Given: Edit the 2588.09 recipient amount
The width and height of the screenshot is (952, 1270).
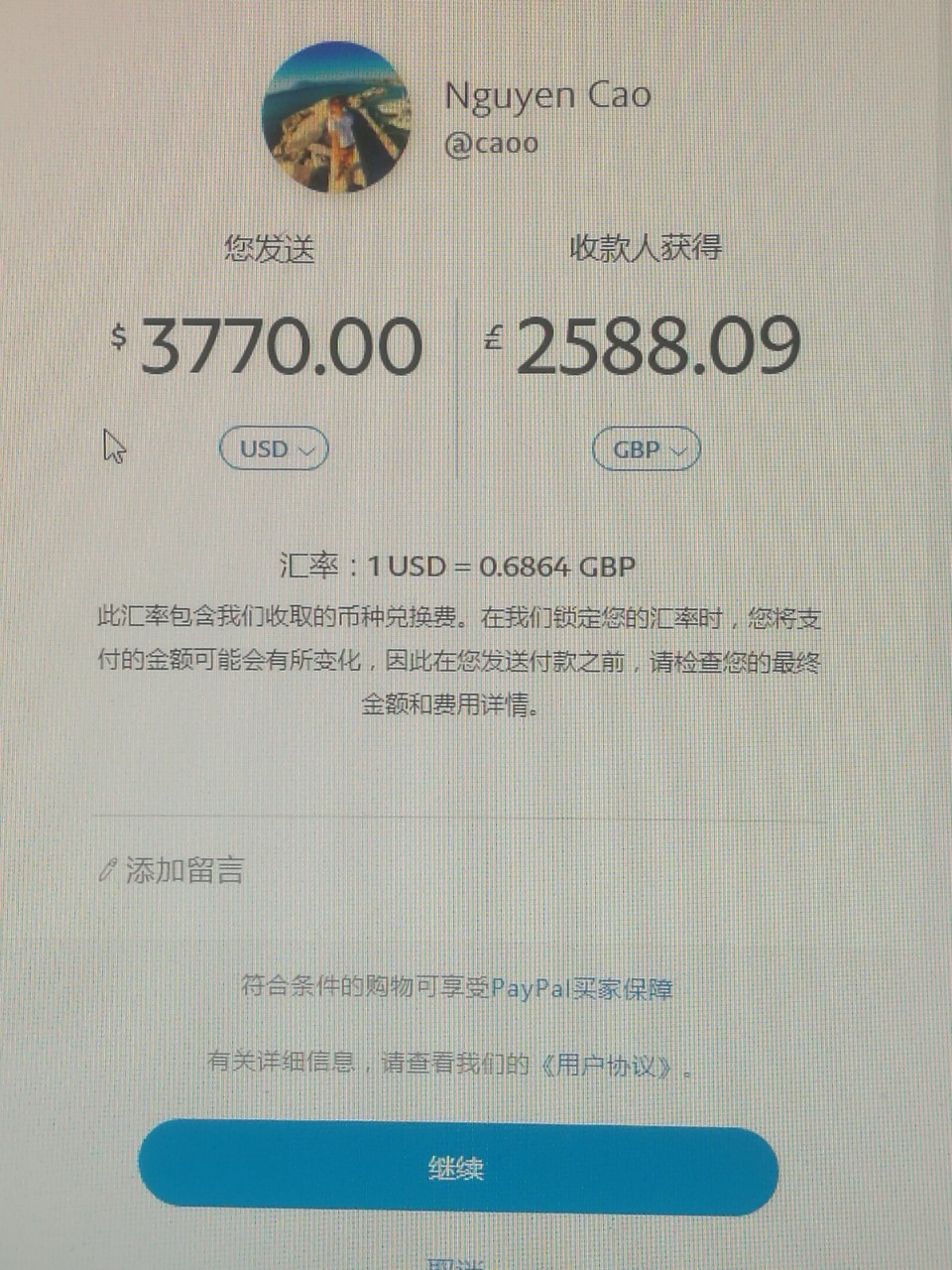Looking at the screenshot, I should (657, 347).
